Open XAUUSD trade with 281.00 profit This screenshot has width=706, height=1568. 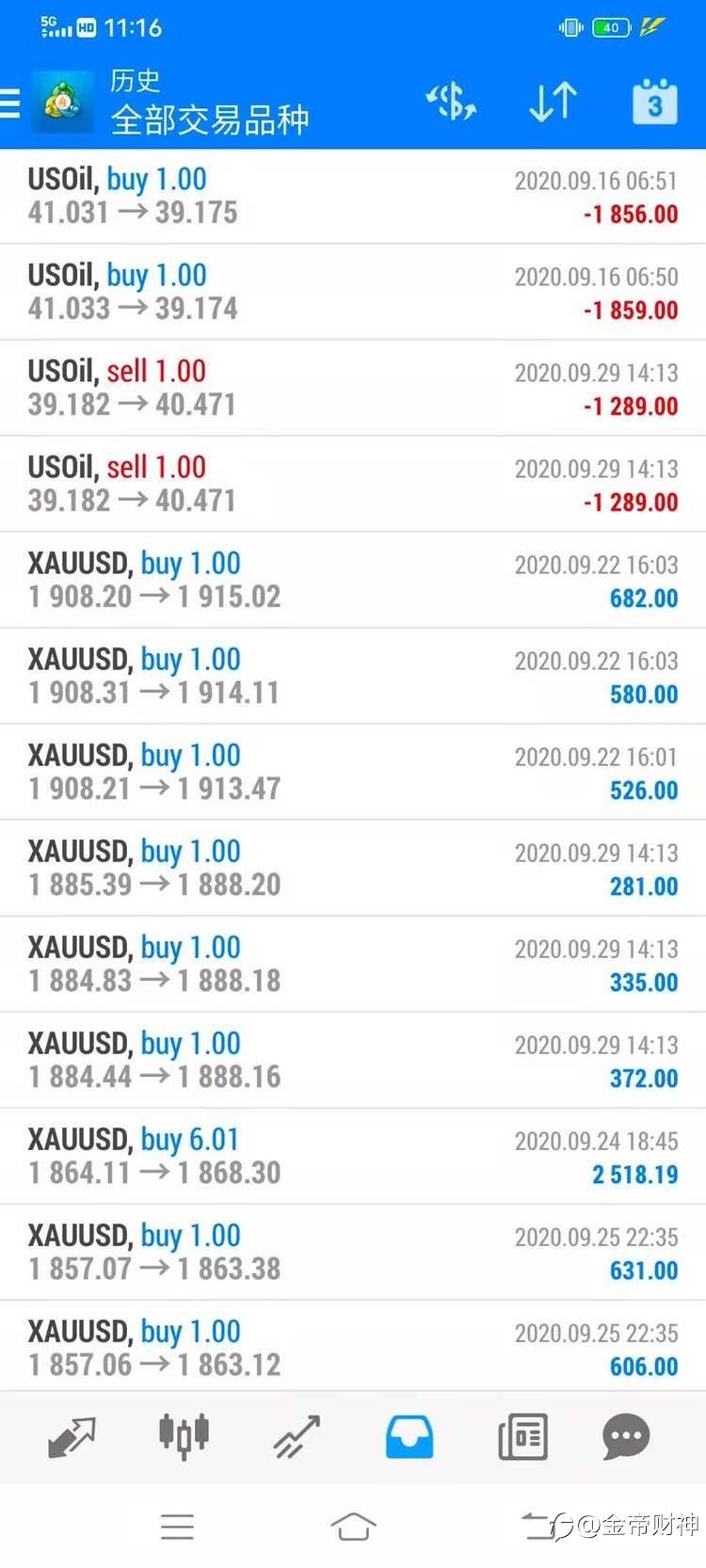[353, 868]
